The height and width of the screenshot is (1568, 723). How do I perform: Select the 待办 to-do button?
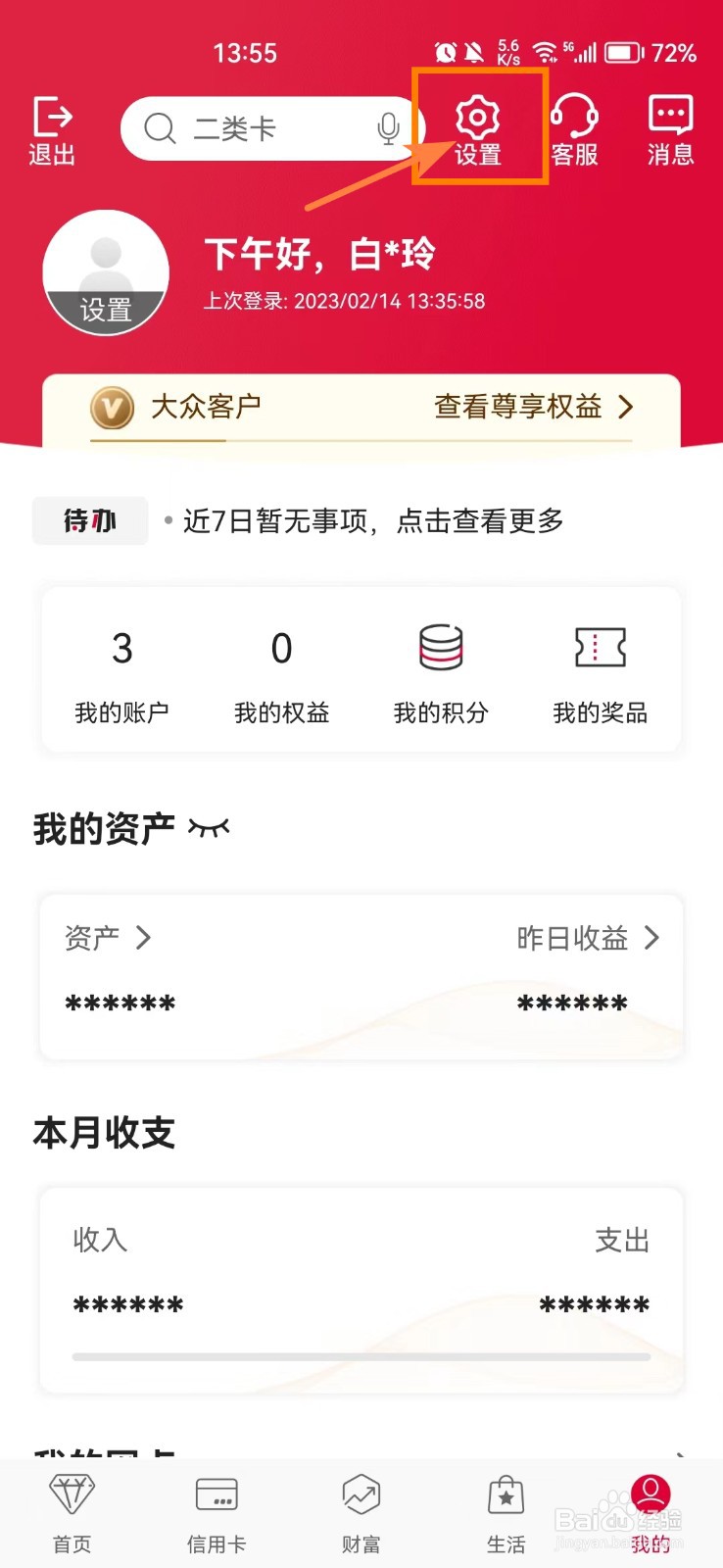[x=89, y=520]
